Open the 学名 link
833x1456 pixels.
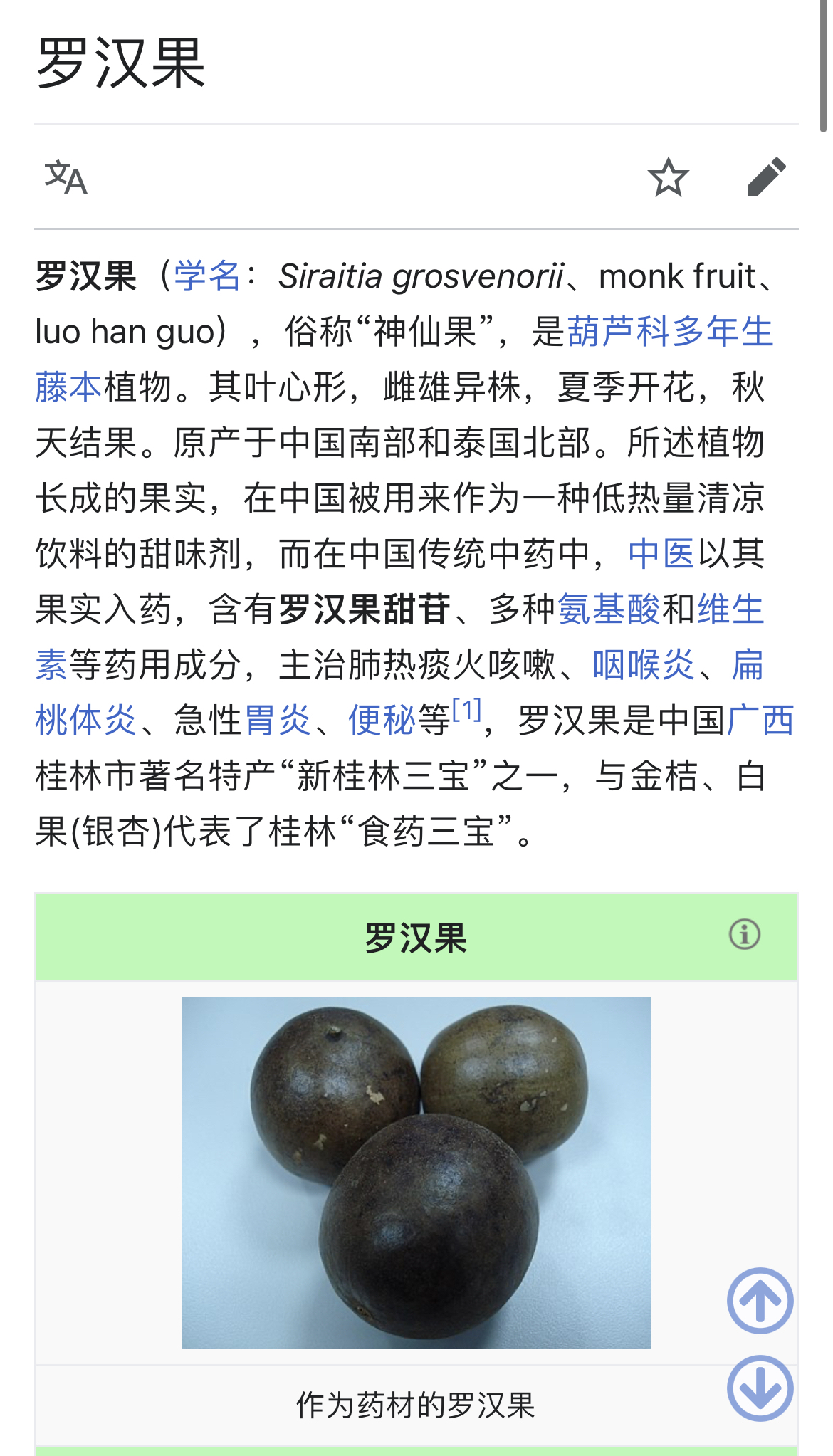pos(208,276)
